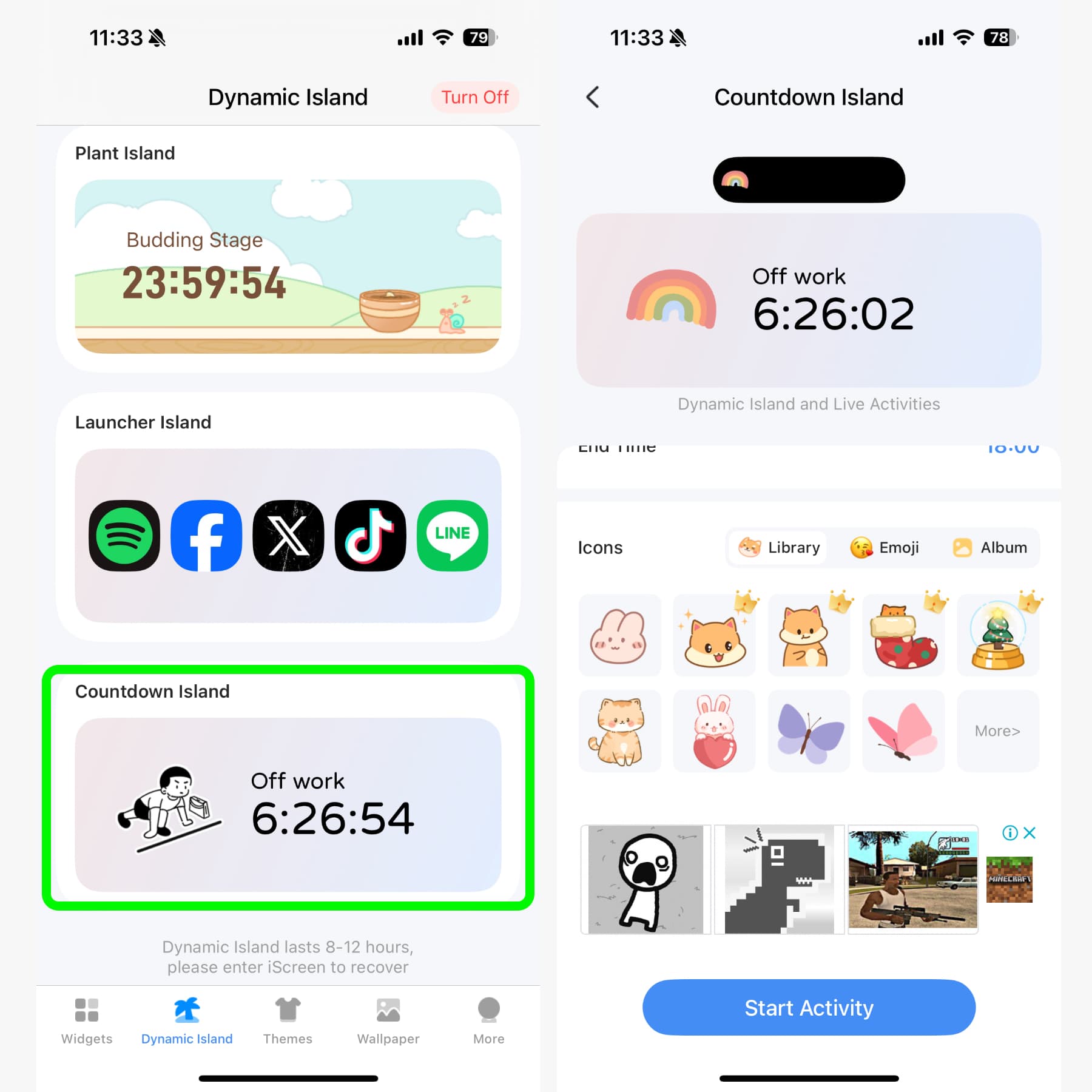Select the Library icon source
This screenshot has width=1092, height=1092.
pyautogui.click(x=779, y=547)
